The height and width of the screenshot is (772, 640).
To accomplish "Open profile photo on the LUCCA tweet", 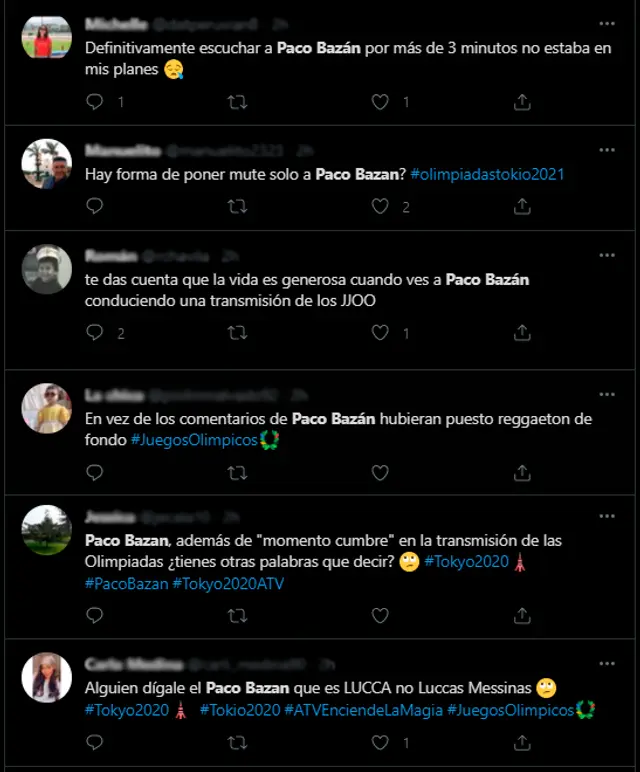I will 47,677.
